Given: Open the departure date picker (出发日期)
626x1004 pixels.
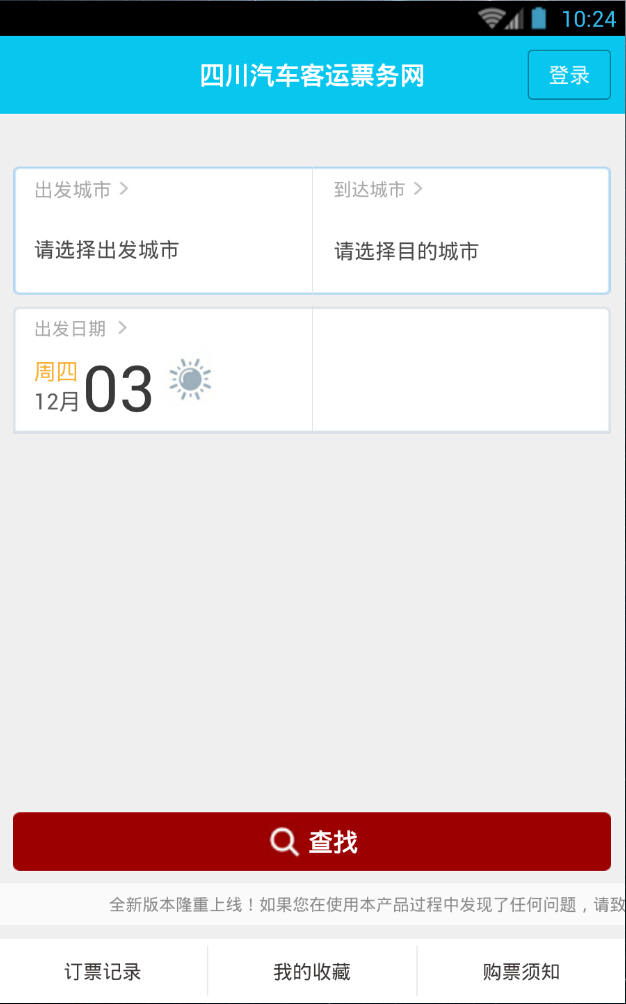Looking at the screenshot, I should tap(163, 371).
